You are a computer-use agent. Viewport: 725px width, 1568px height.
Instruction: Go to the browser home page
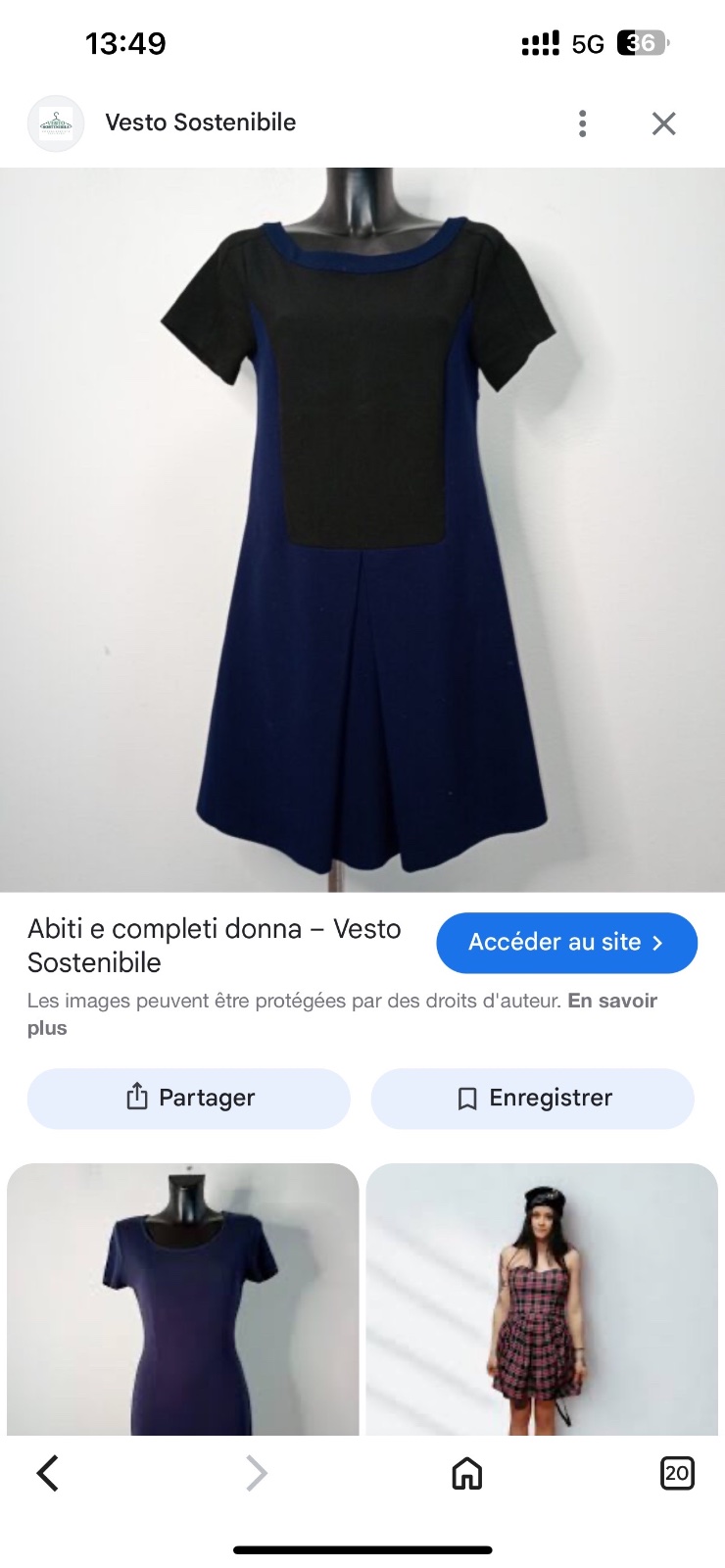pyautogui.click(x=467, y=1473)
